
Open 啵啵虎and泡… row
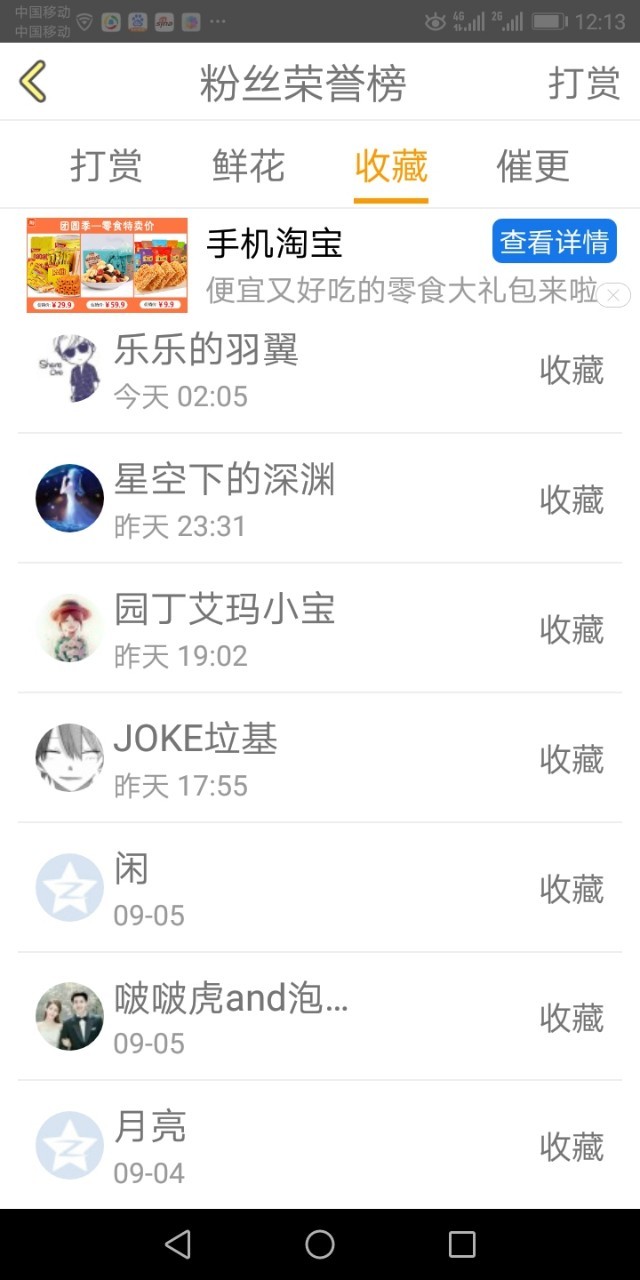pos(320,1017)
